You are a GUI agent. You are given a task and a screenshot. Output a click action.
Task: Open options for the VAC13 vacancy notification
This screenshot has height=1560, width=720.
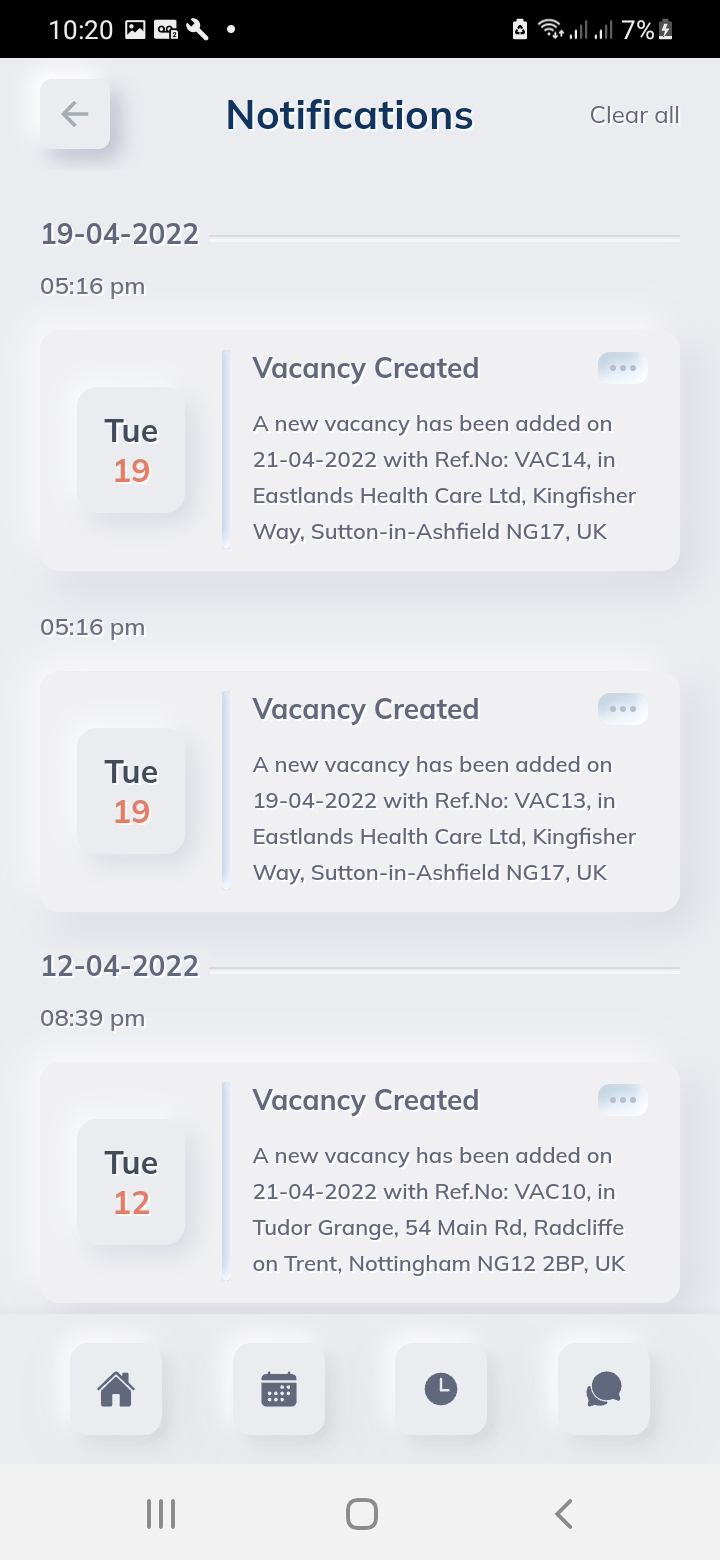coord(622,709)
